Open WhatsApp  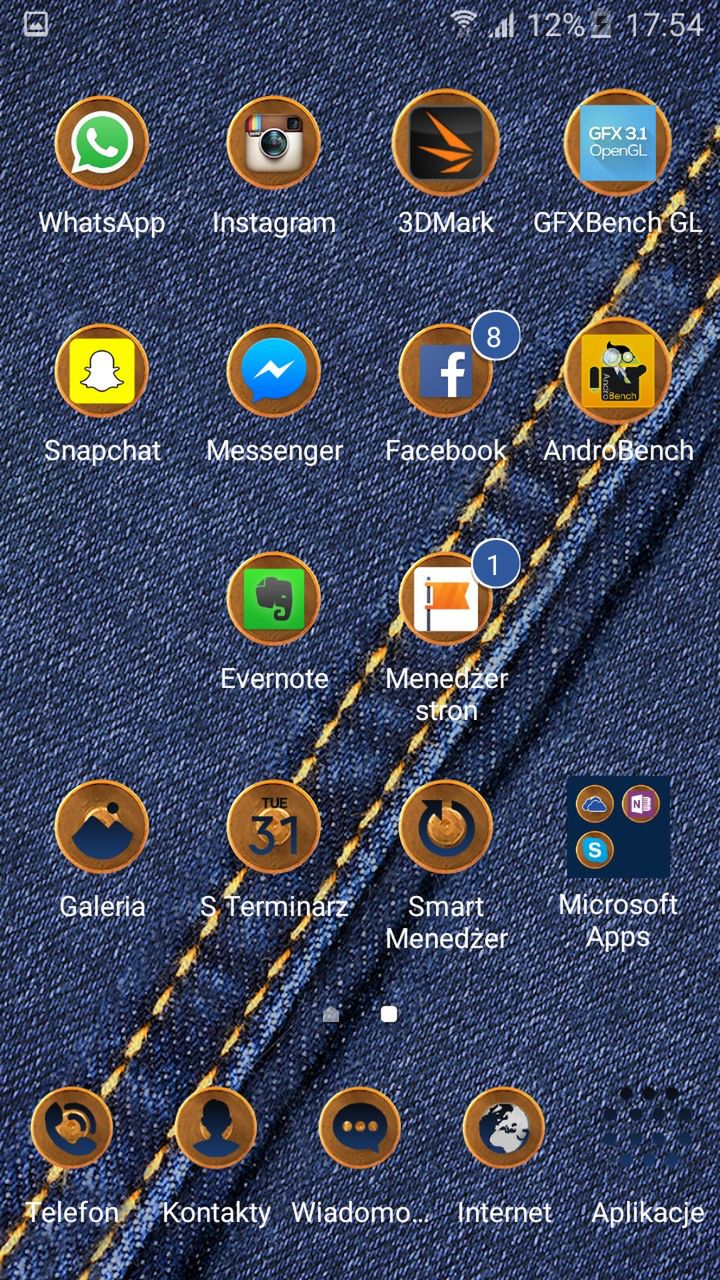pyautogui.click(x=101, y=143)
